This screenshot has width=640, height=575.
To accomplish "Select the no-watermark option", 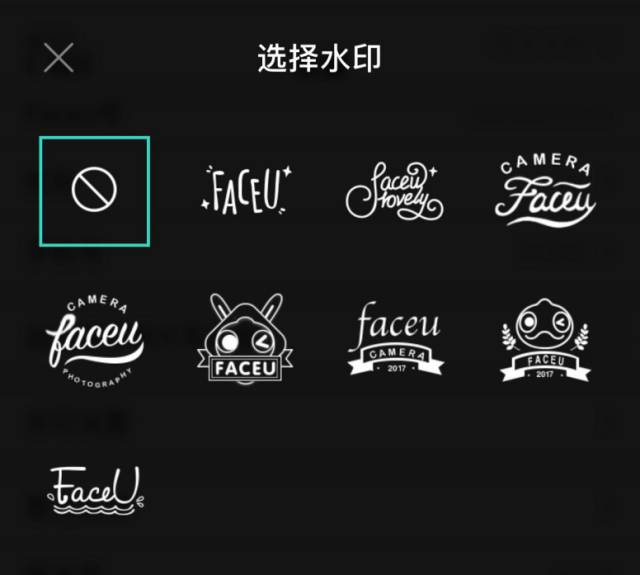I will click(x=95, y=190).
